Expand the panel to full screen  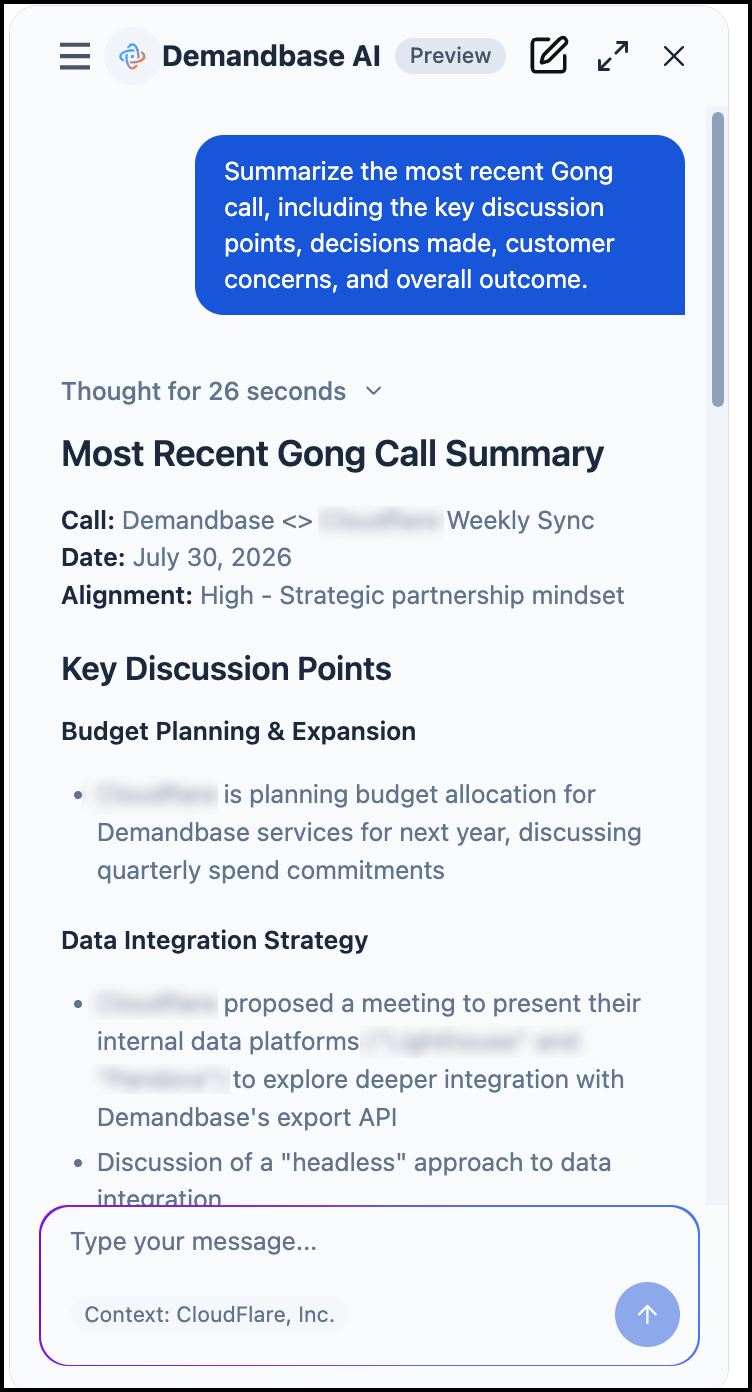click(613, 56)
